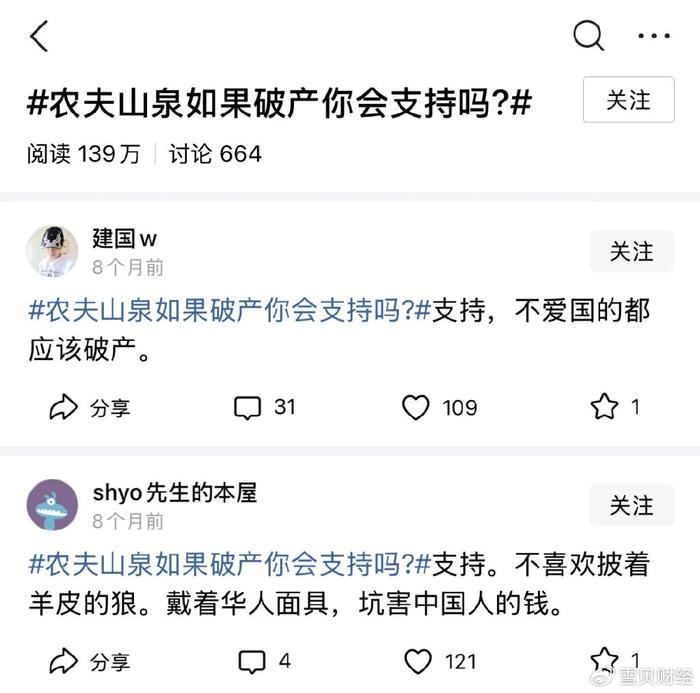Viewport: 700px width, 693px height.
Task: Open search from the magnifier icon
Action: click(588, 36)
